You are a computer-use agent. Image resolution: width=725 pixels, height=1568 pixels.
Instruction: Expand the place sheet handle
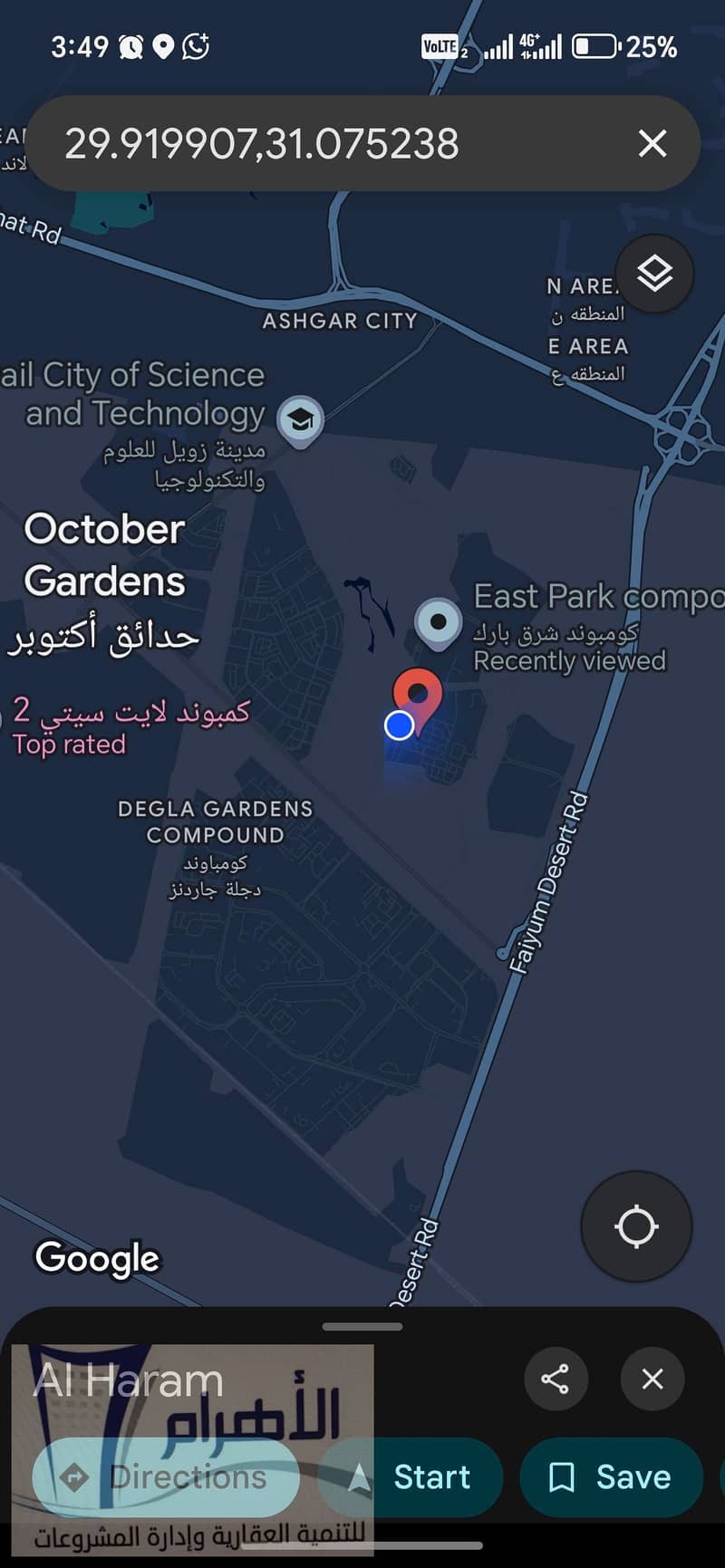362,1326
